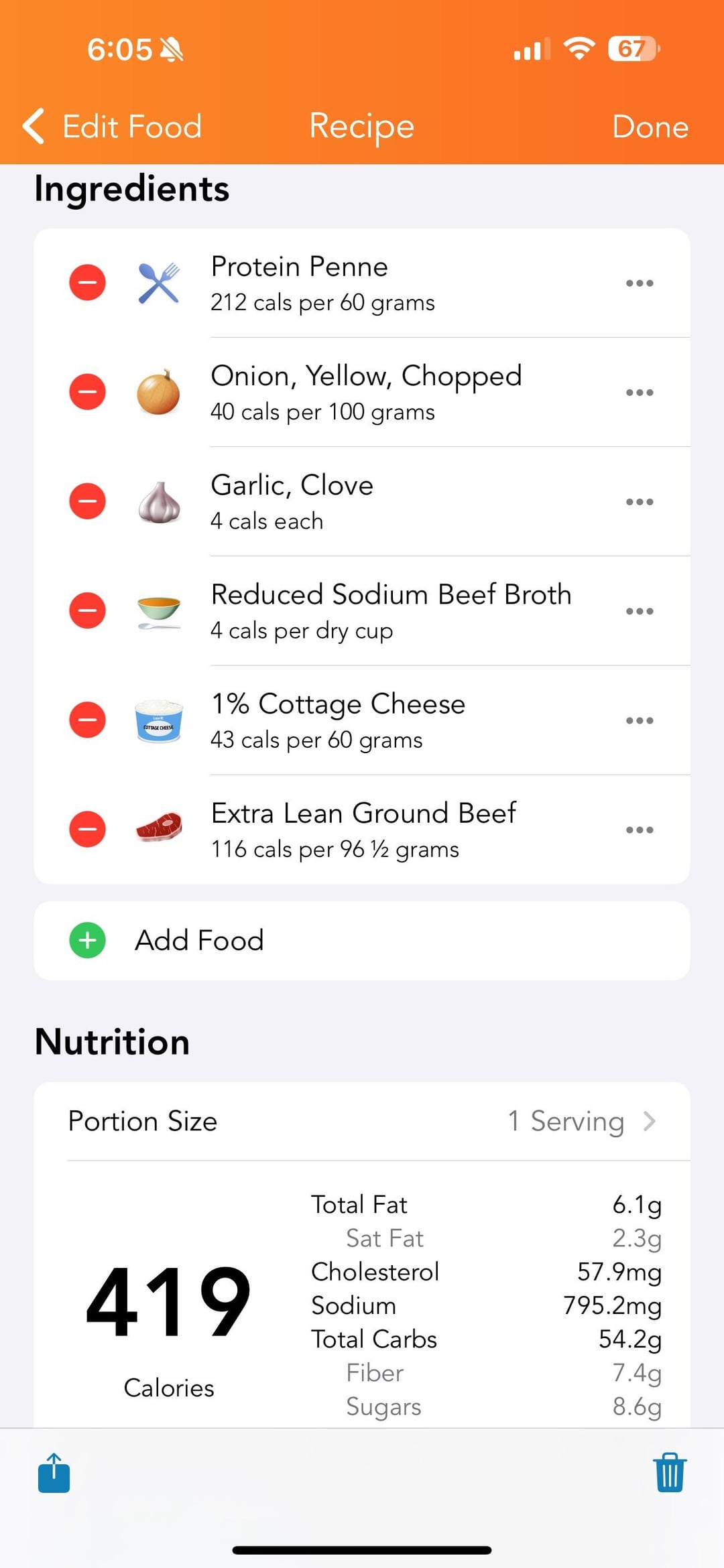The width and height of the screenshot is (724, 1568).
Task: Show options for Garlic, Clove
Action: pyautogui.click(x=640, y=502)
